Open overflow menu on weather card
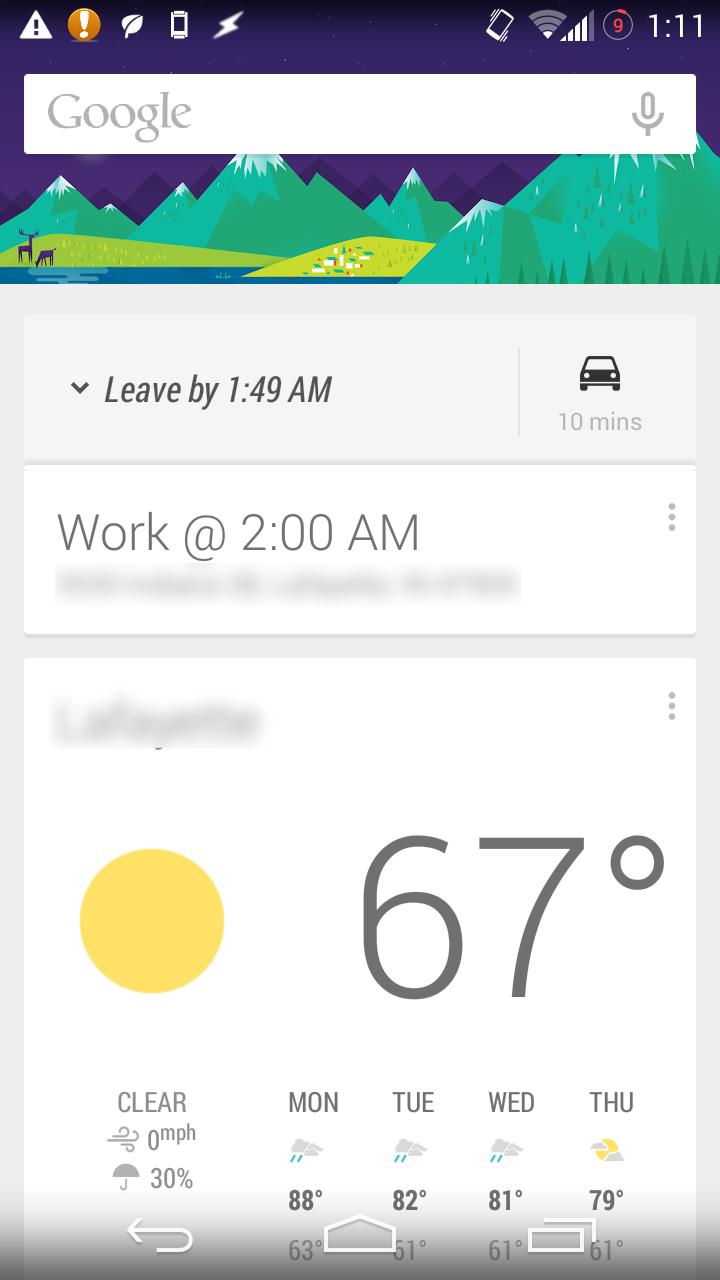 tap(671, 706)
